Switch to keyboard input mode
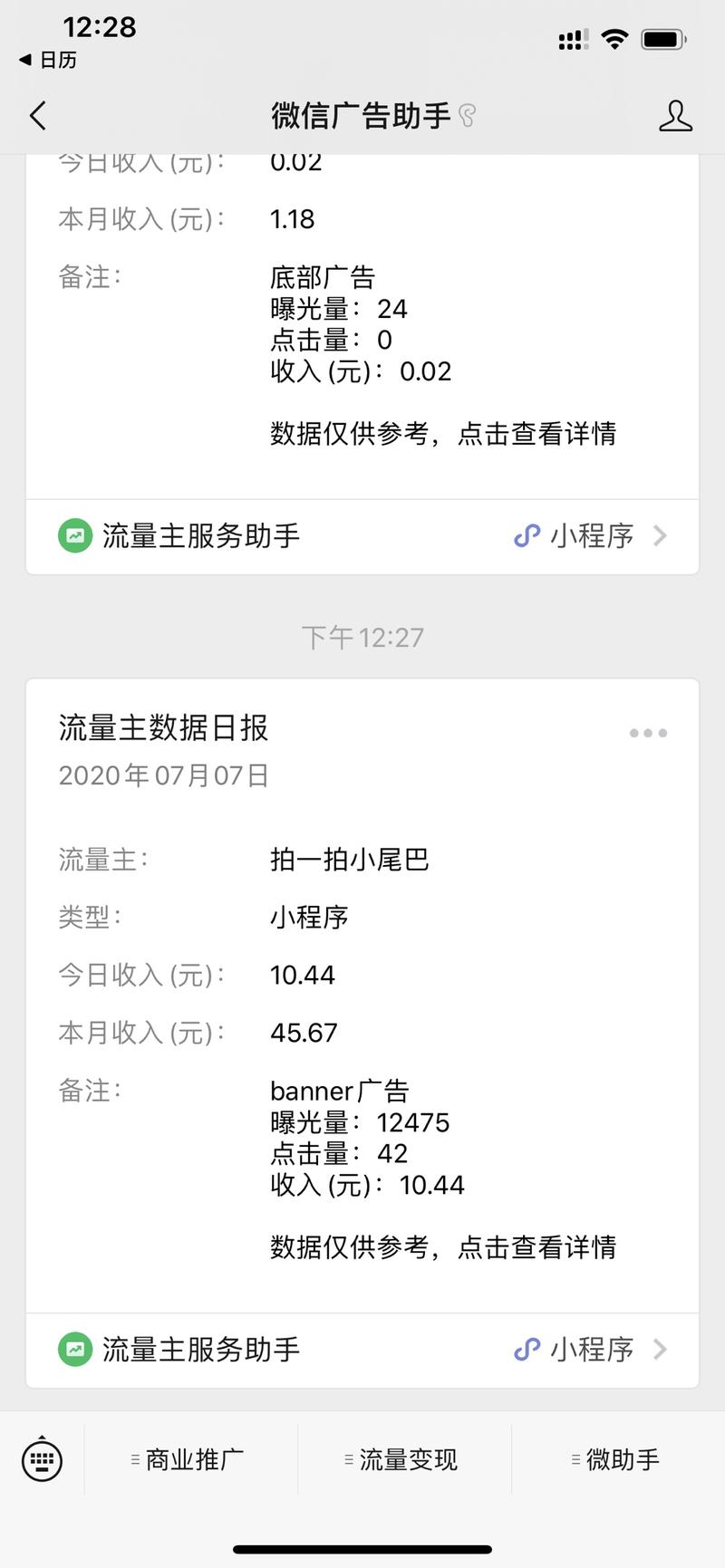 pos(42,1459)
